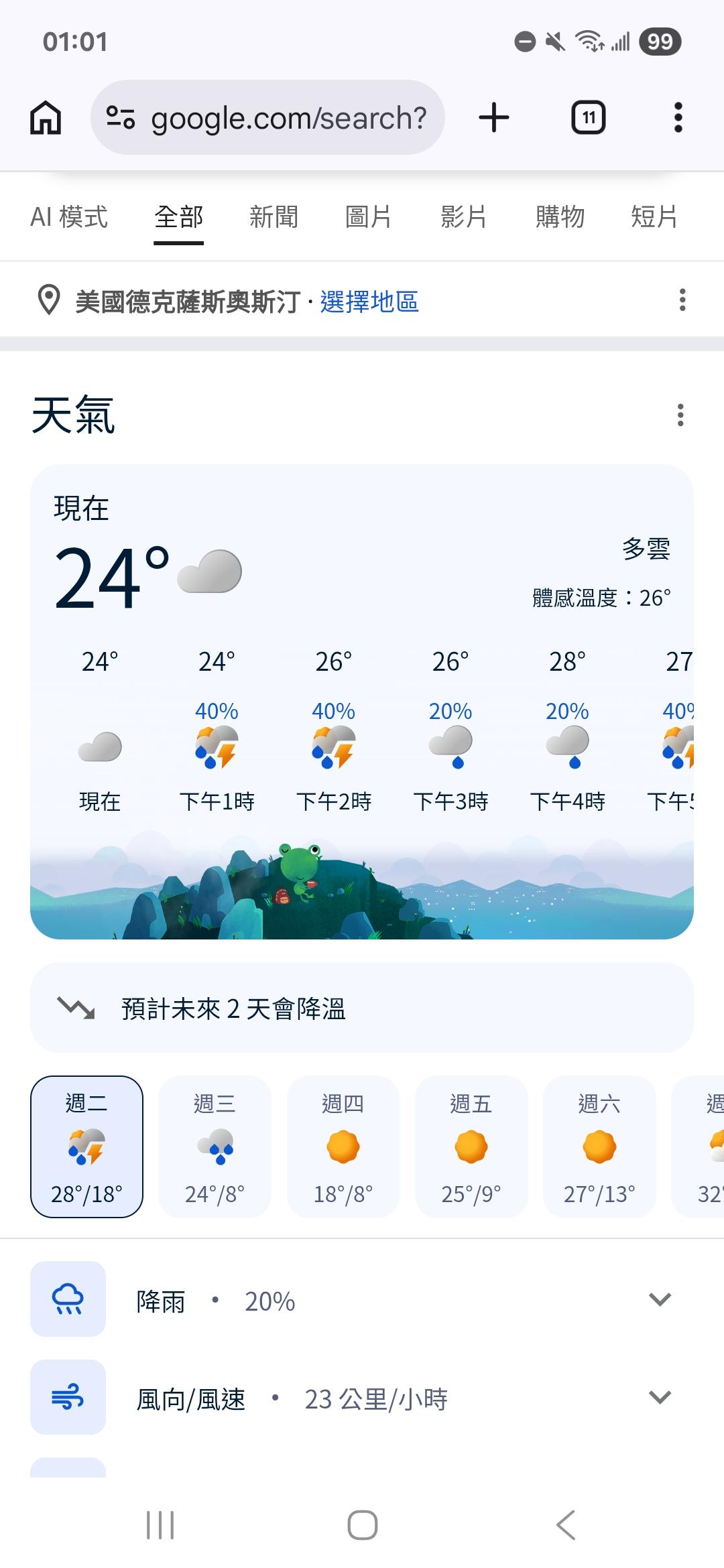Open a new browser tab
The height and width of the screenshot is (1568, 724).
tap(494, 118)
